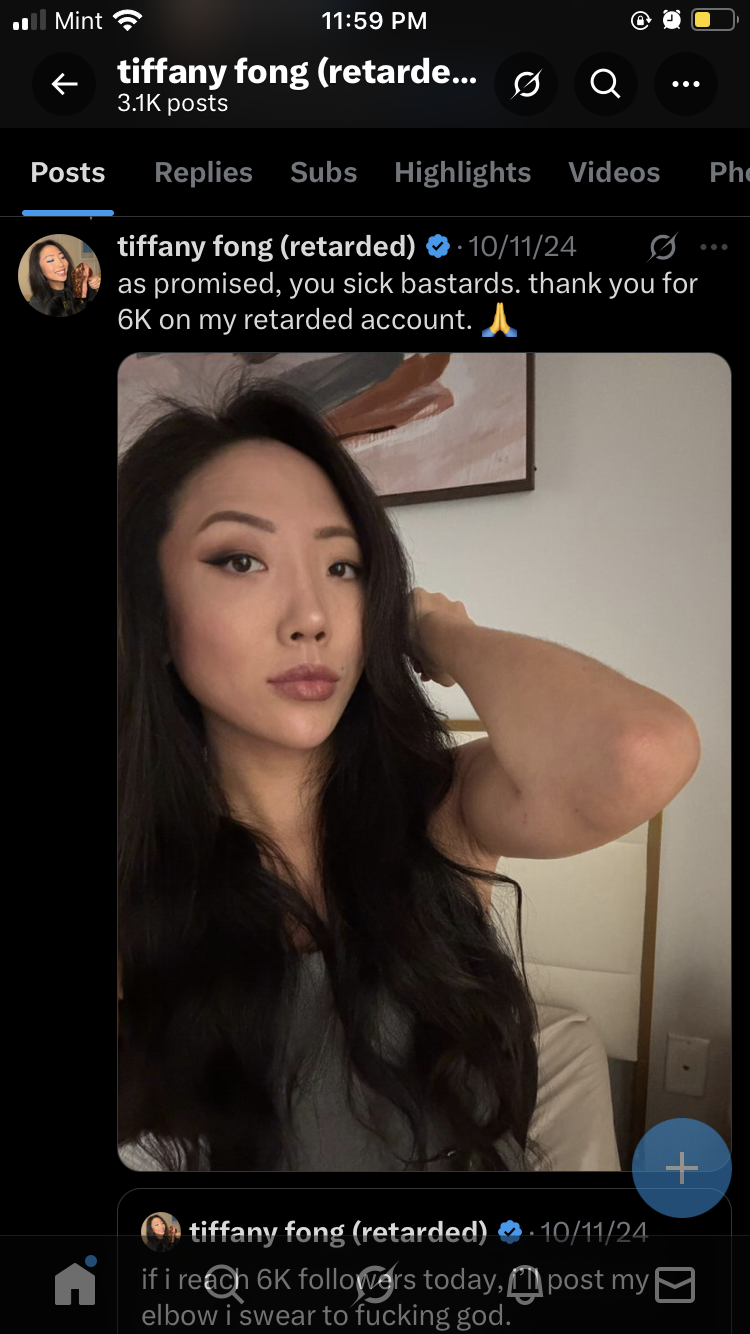
Task: Open the search tab in bottom bar
Action: pos(225,1284)
